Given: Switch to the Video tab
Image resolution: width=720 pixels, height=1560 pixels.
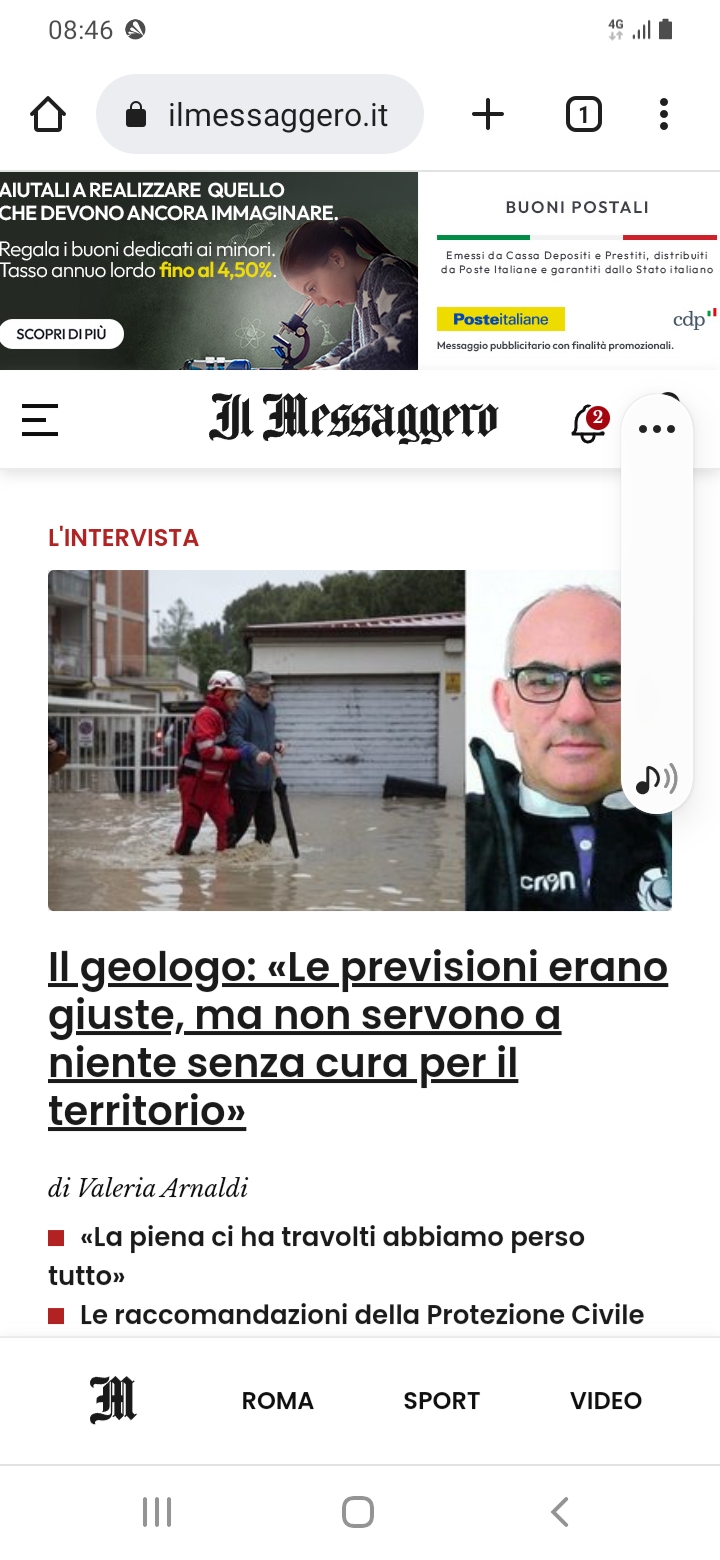Looking at the screenshot, I should click(606, 1401).
